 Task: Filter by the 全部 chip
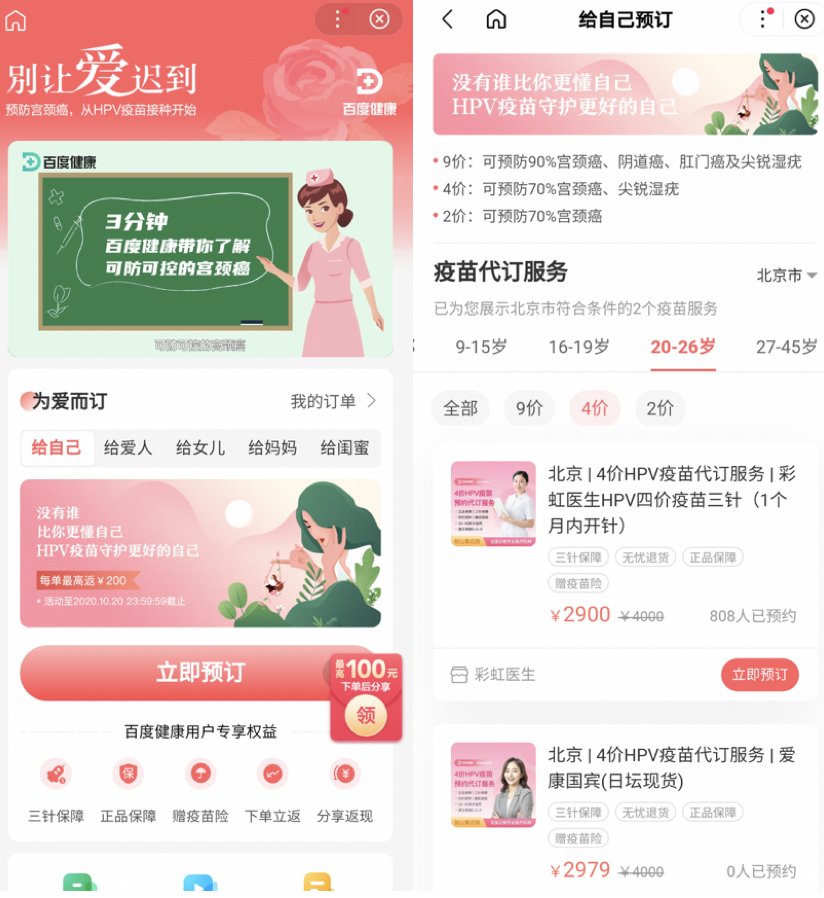pos(460,408)
